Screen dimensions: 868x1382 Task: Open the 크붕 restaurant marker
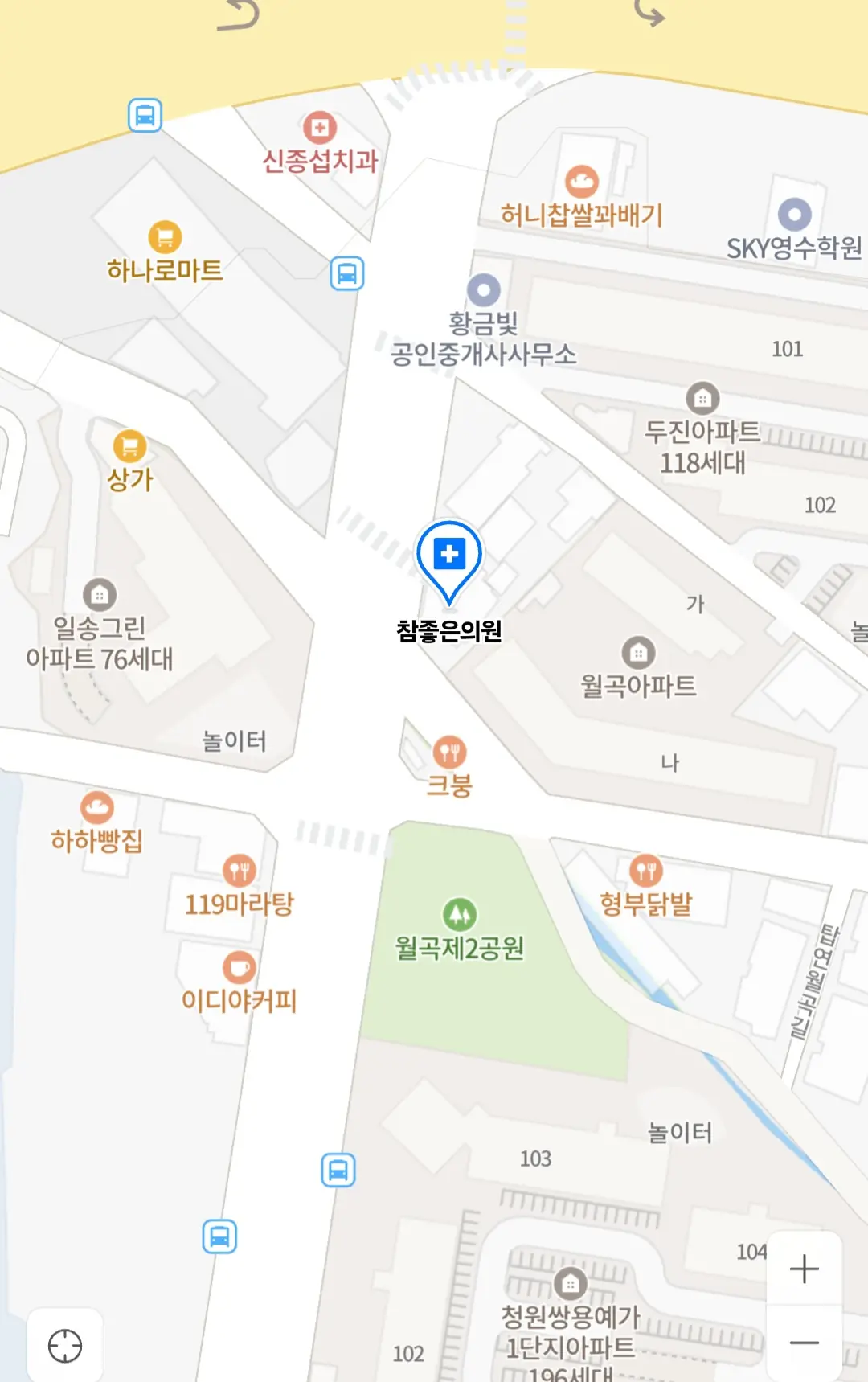point(450,753)
